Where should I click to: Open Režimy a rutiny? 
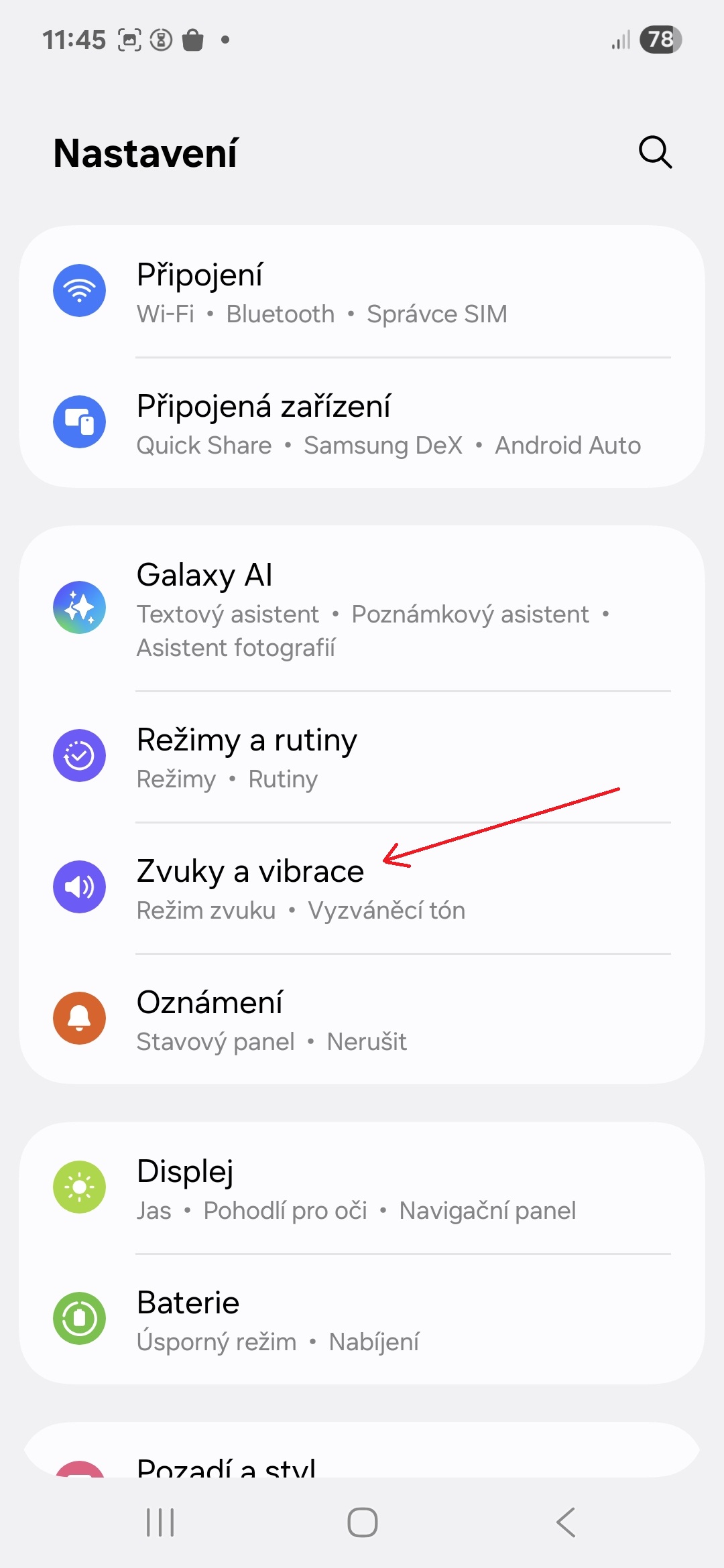click(x=362, y=757)
